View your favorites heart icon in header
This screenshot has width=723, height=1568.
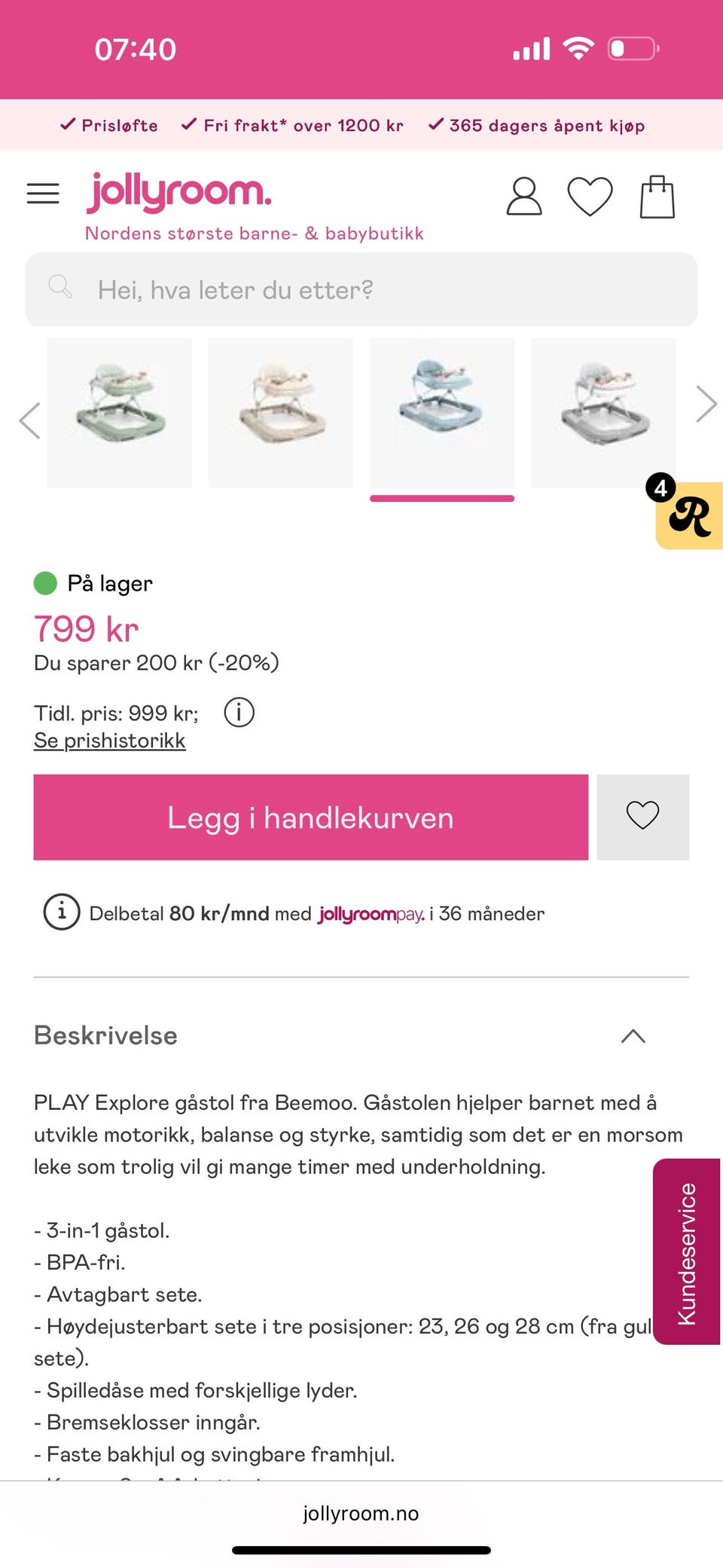tap(590, 196)
